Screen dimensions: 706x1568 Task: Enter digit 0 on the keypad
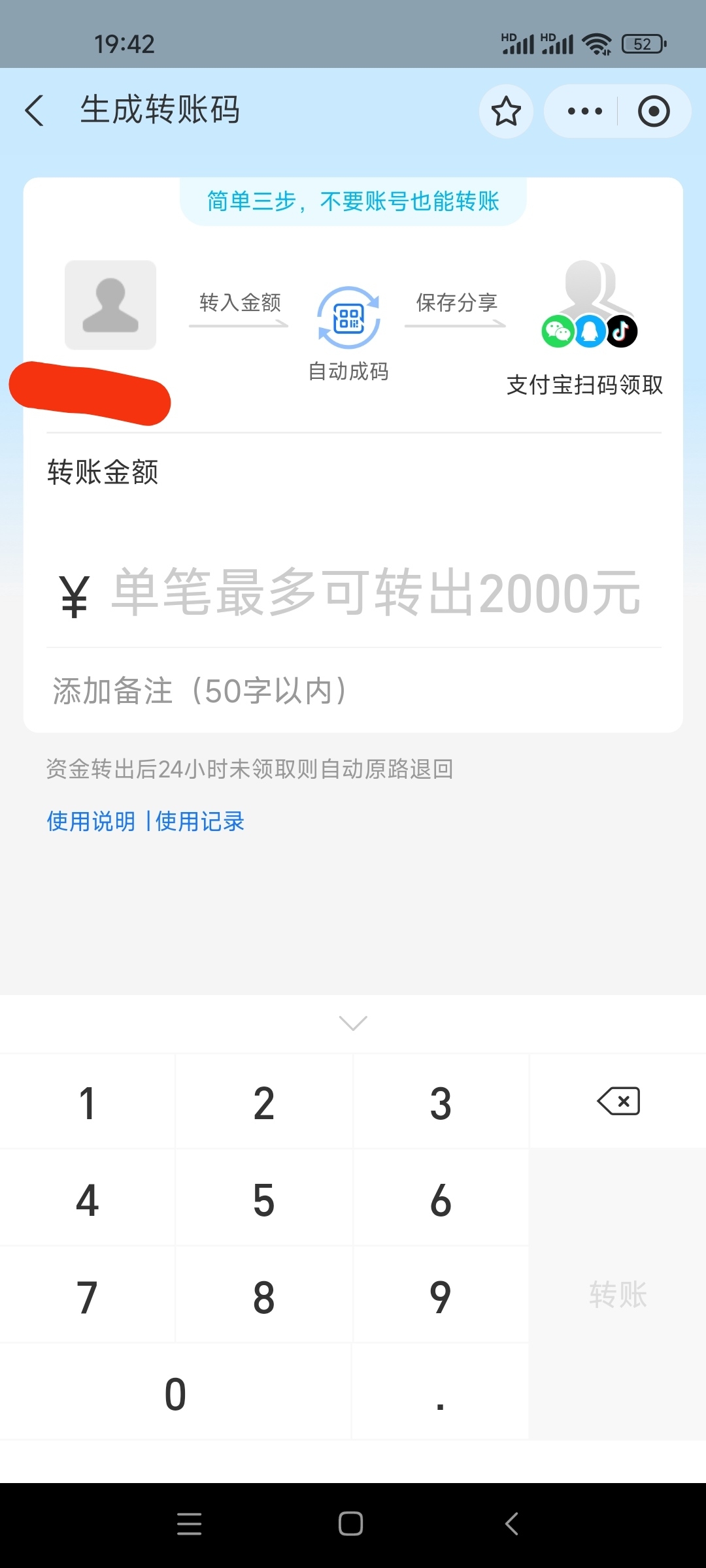[175, 1394]
